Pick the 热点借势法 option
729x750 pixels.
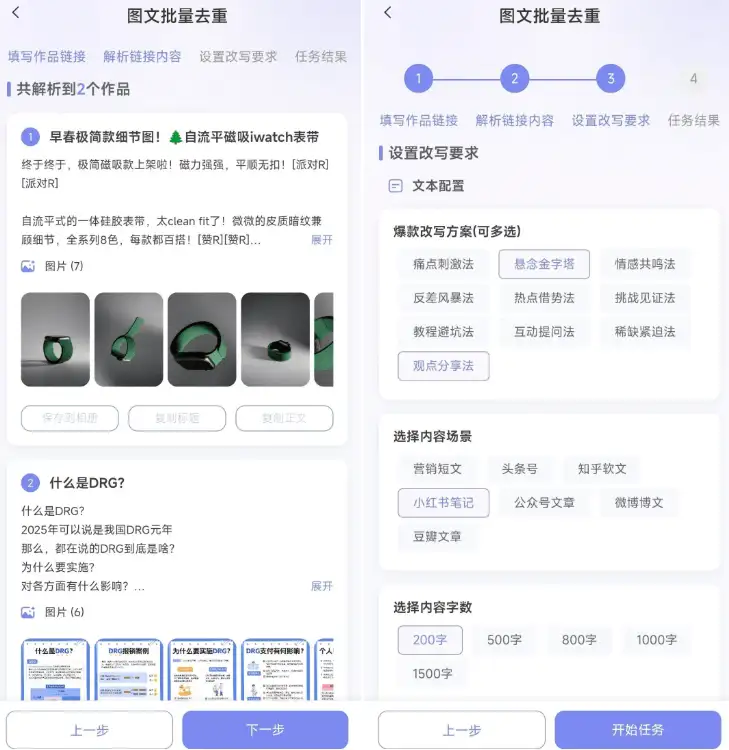point(544,298)
